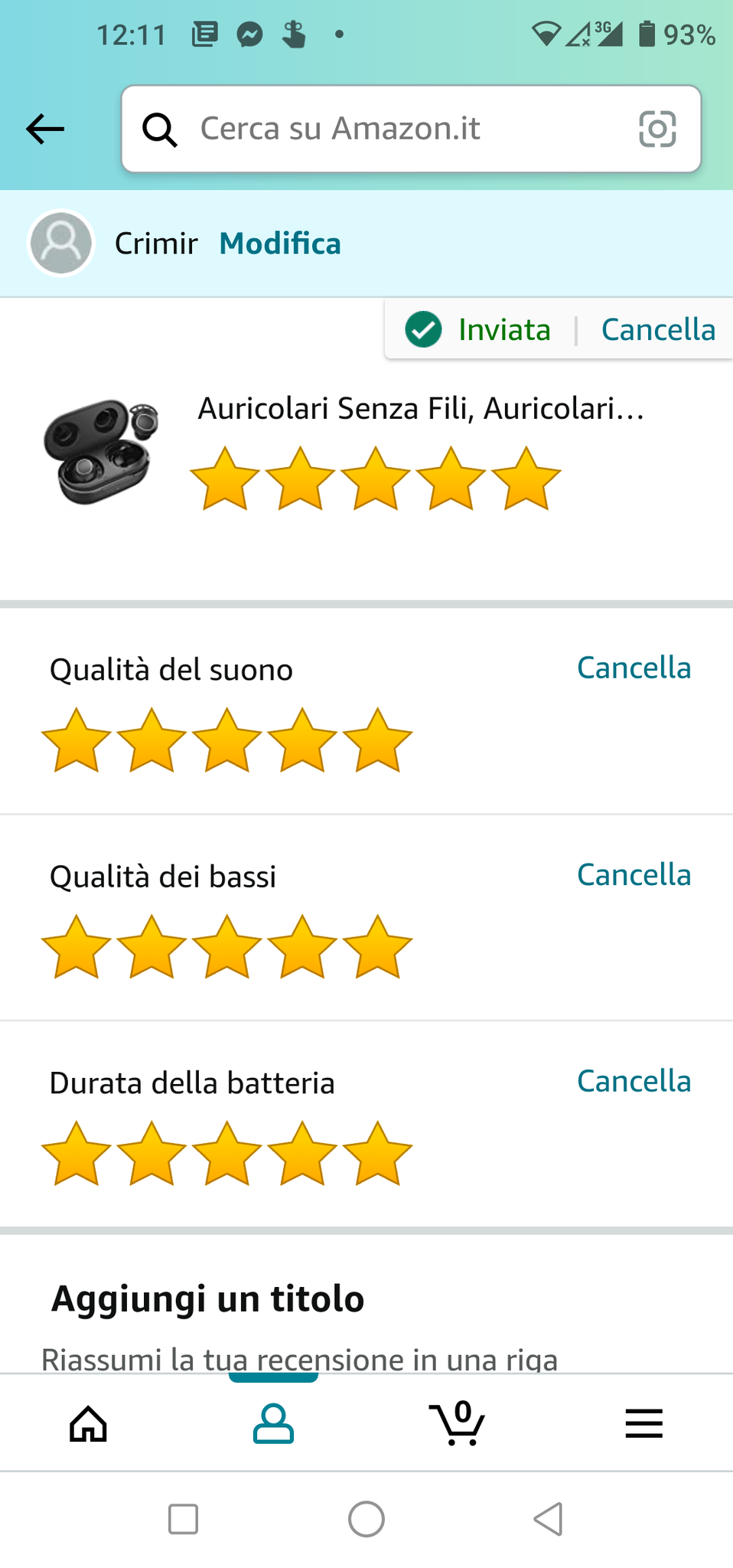
Task: Go back using the top arrow
Action: click(45, 129)
